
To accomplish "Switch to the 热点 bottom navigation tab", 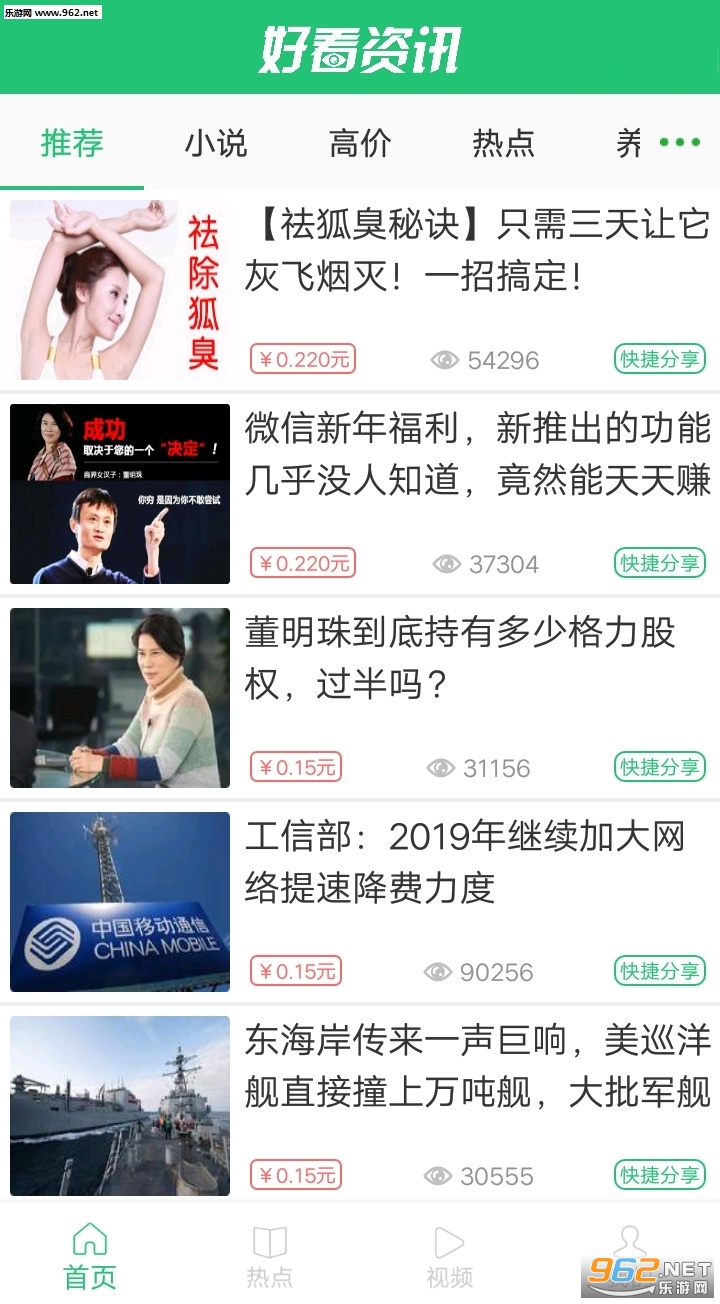I will pos(270,1255).
